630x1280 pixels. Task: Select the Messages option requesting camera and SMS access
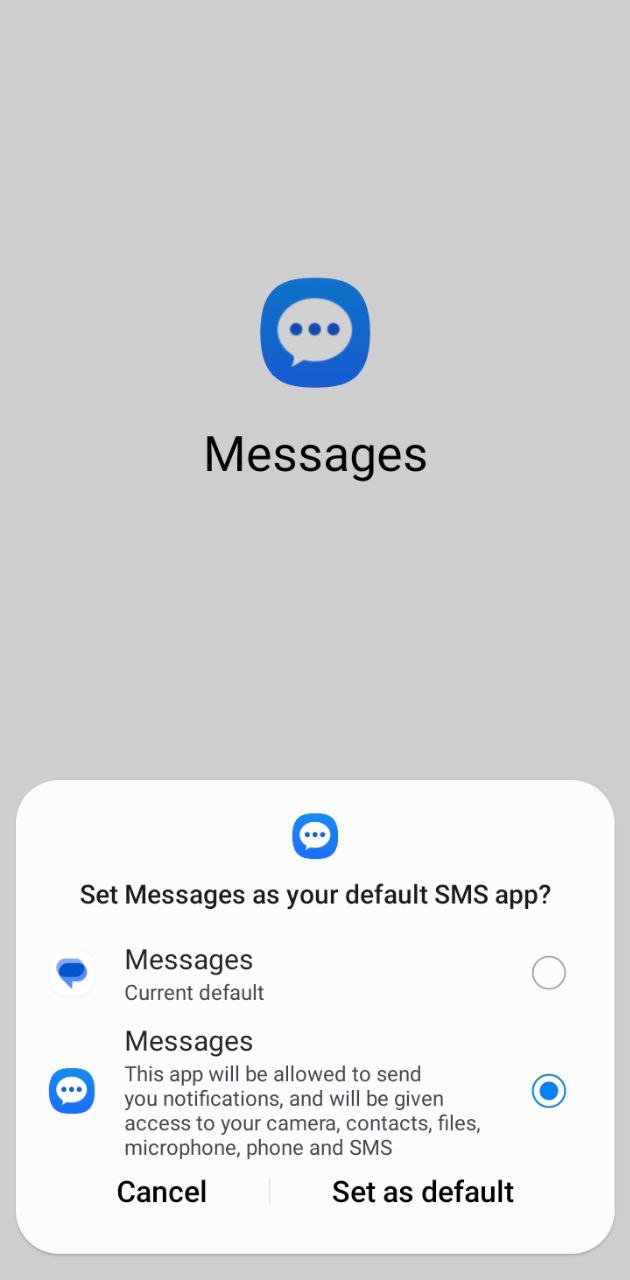[548, 1091]
